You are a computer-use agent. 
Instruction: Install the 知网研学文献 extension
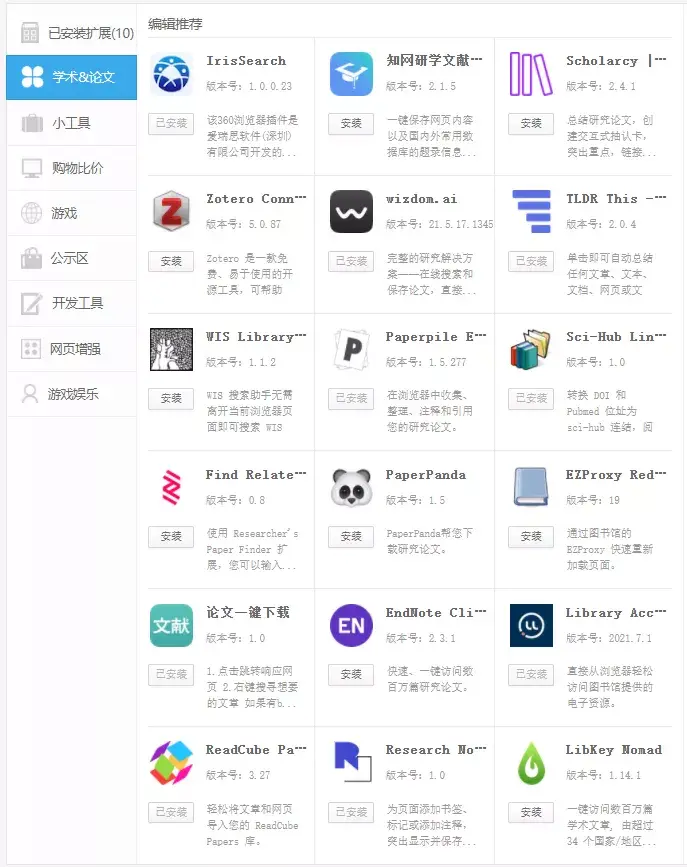click(351, 123)
